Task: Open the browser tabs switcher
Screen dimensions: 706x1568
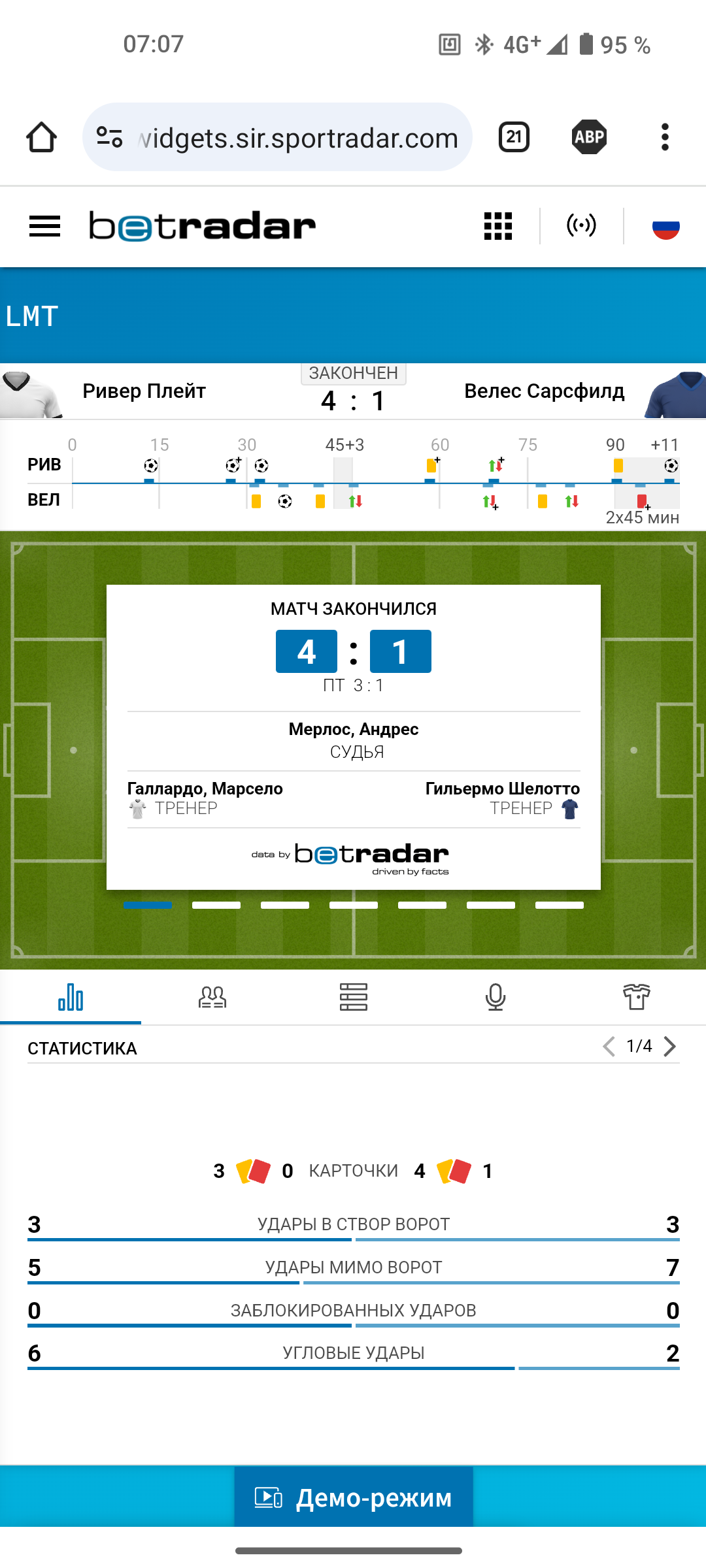Action: (x=514, y=137)
